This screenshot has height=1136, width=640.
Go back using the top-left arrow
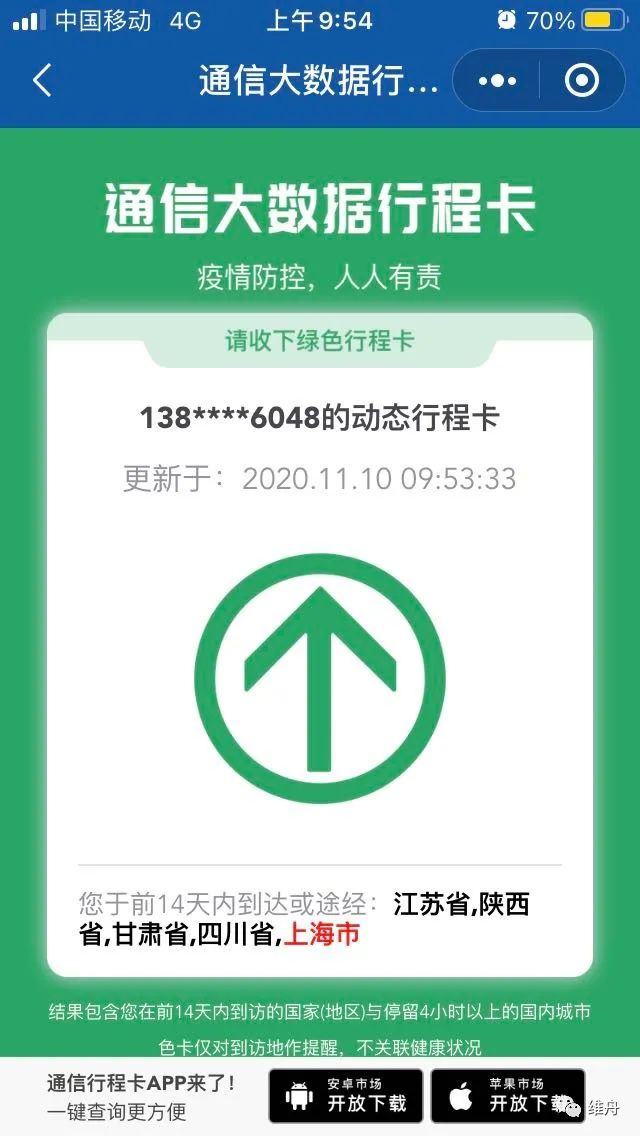[42, 80]
